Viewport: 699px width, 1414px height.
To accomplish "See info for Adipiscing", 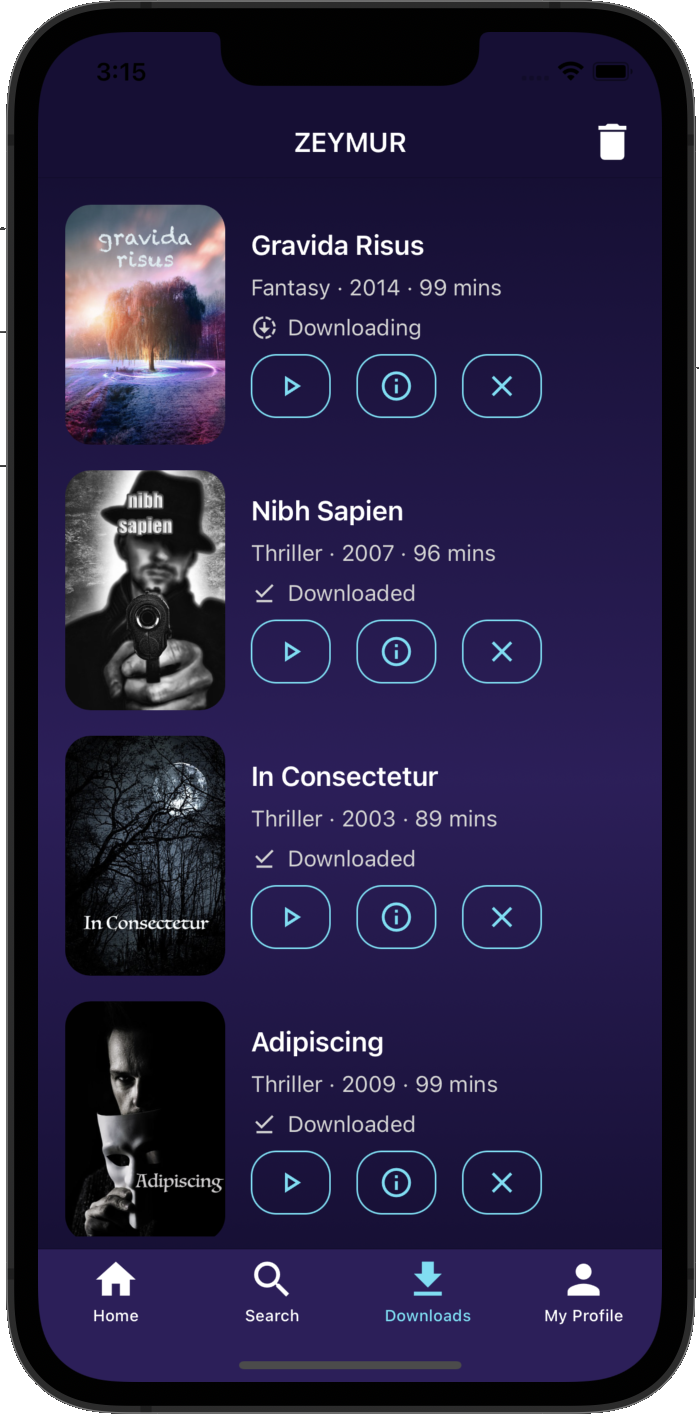I will coord(396,1183).
